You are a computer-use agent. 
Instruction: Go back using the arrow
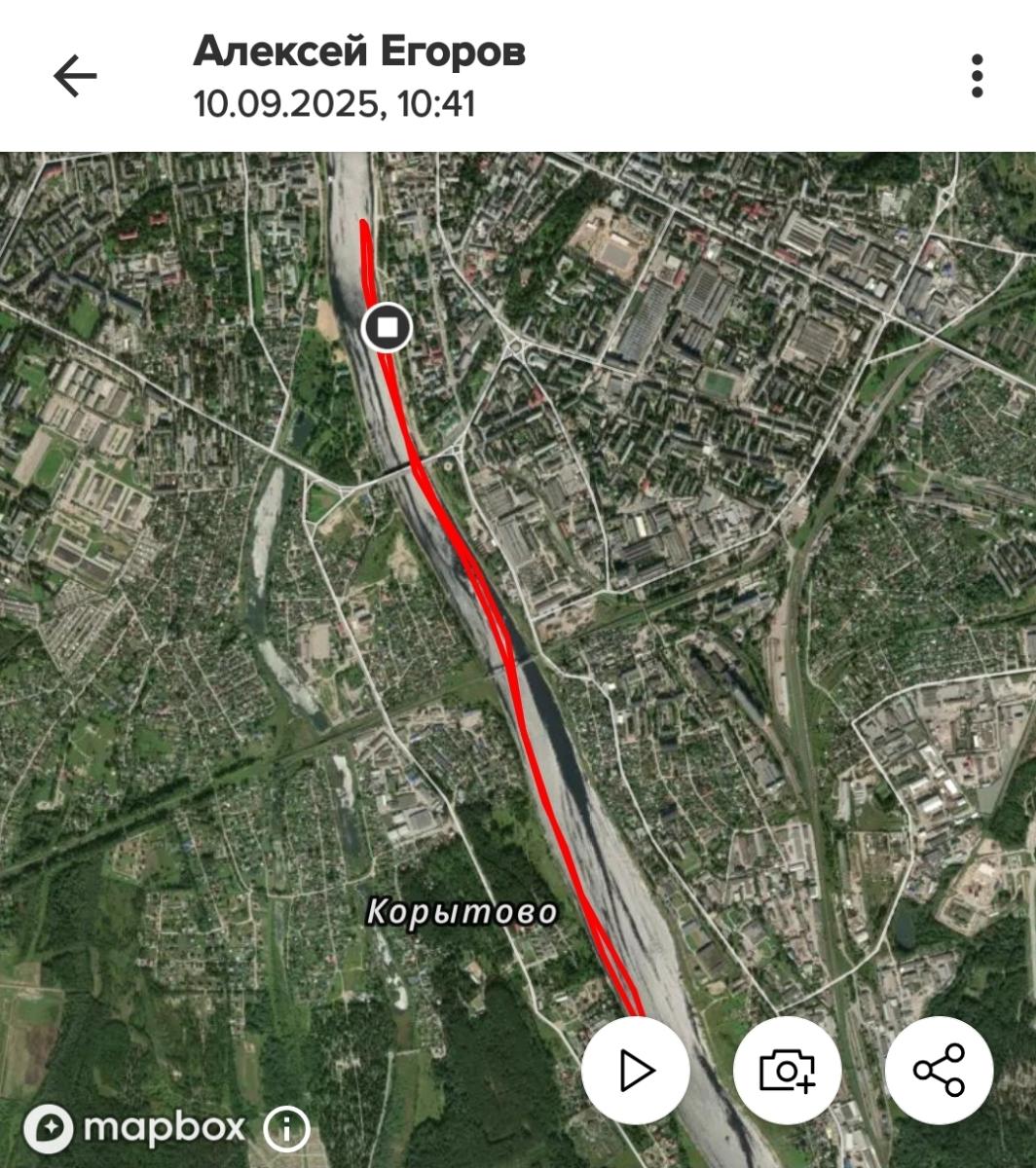[x=75, y=77]
